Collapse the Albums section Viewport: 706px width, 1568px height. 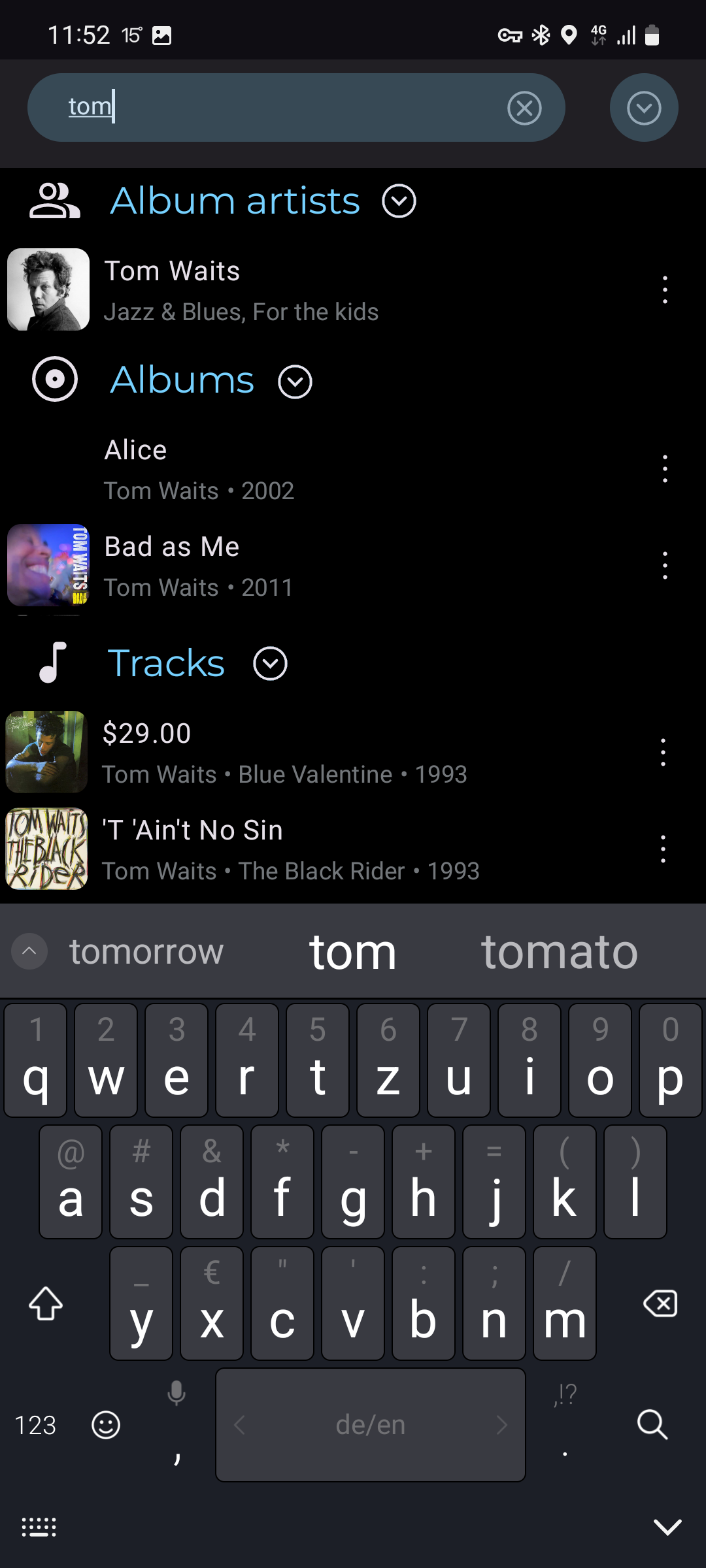[x=295, y=382]
